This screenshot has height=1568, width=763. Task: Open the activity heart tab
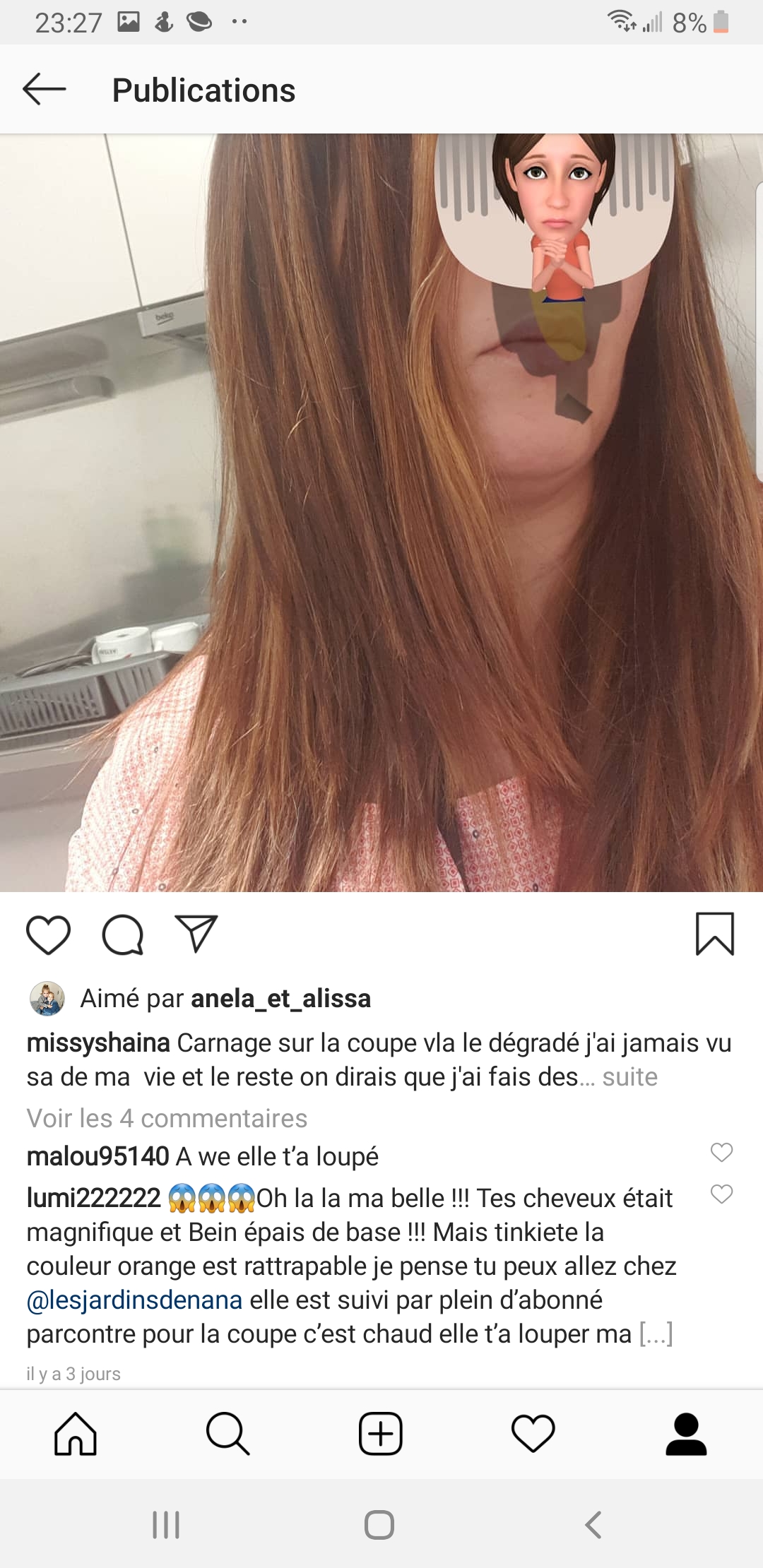tap(533, 1434)
